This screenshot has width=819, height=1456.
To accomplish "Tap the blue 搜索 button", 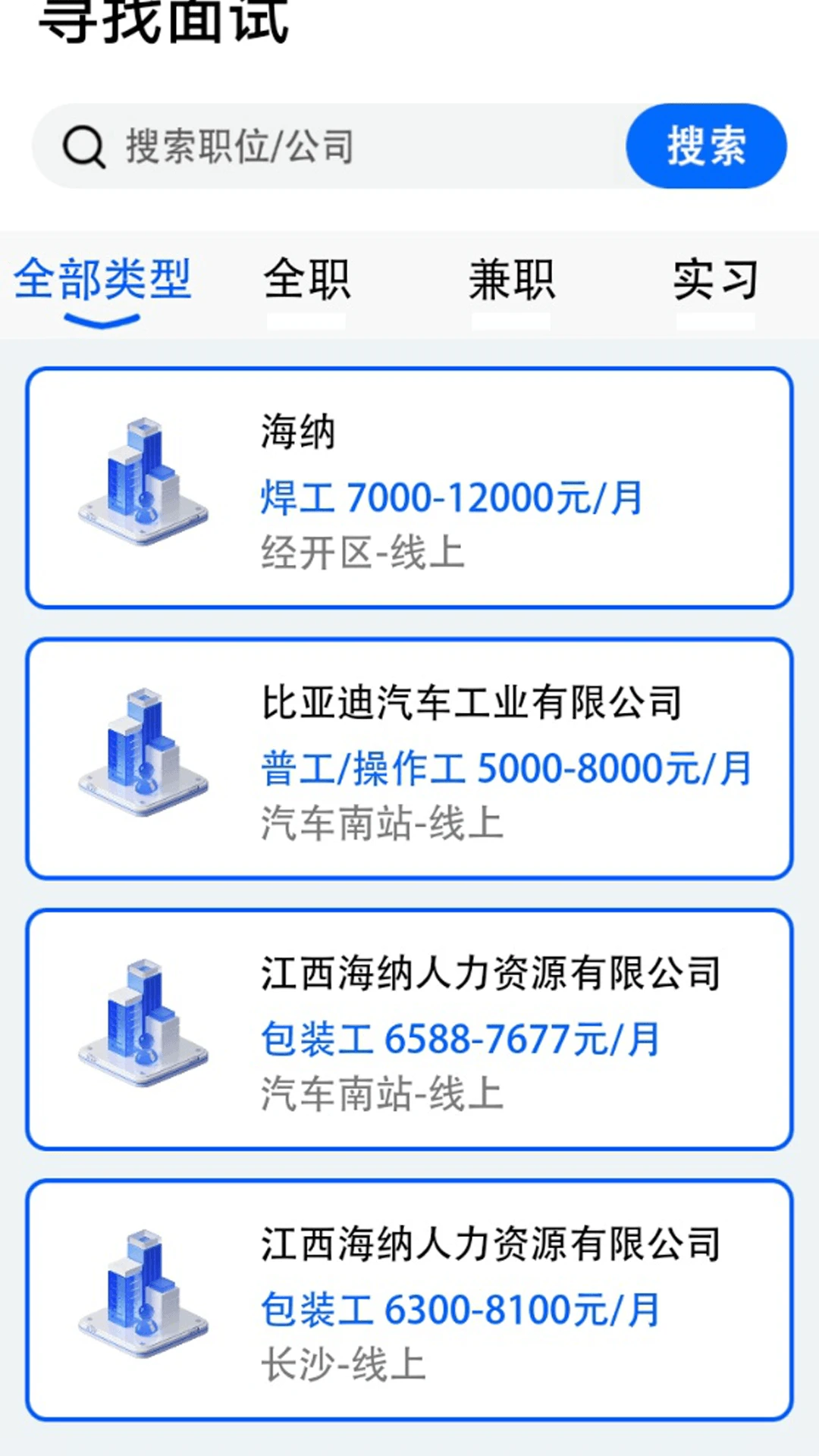I will click(706, 146).
